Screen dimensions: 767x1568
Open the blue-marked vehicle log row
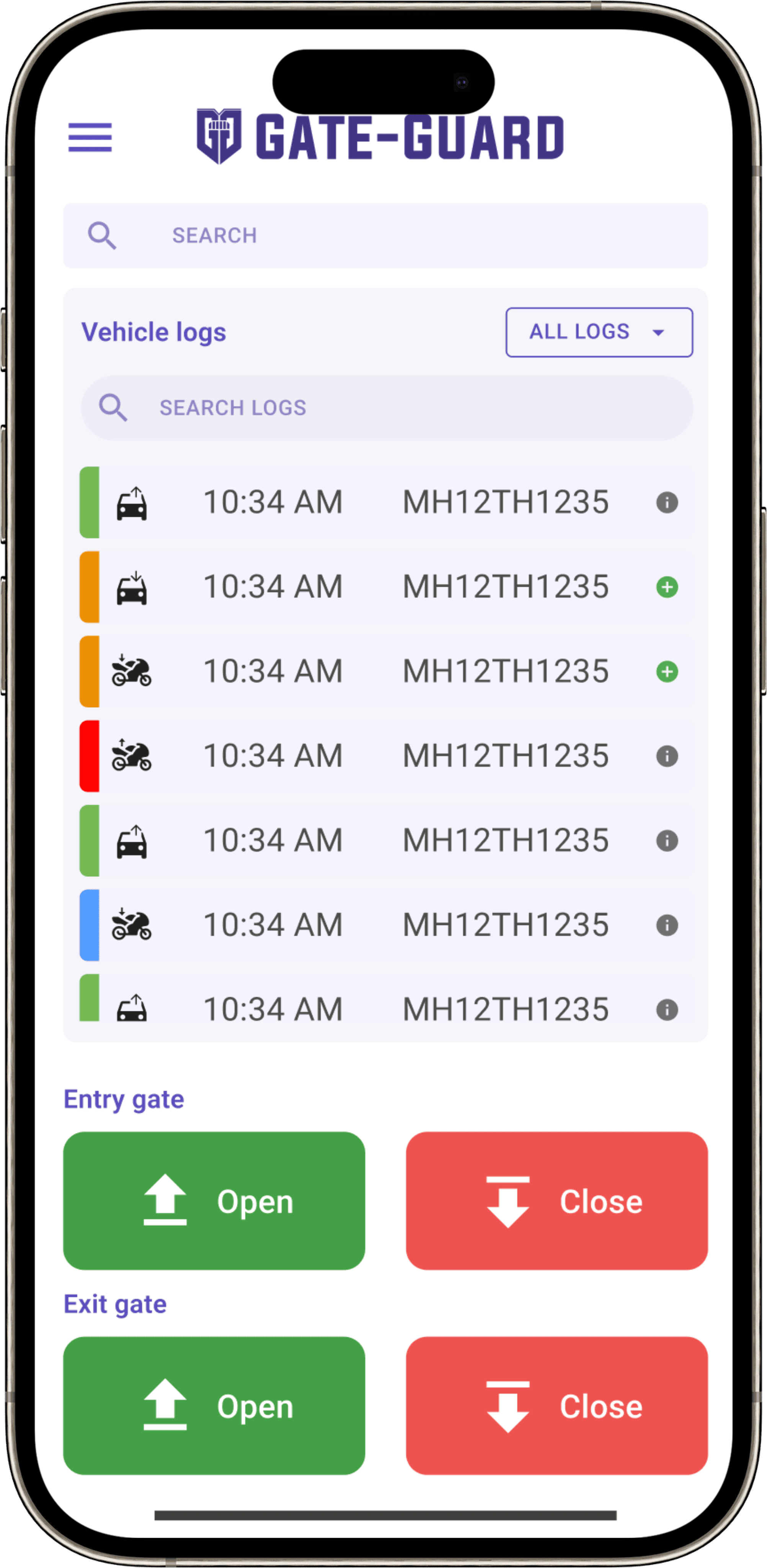click(387, 925)
